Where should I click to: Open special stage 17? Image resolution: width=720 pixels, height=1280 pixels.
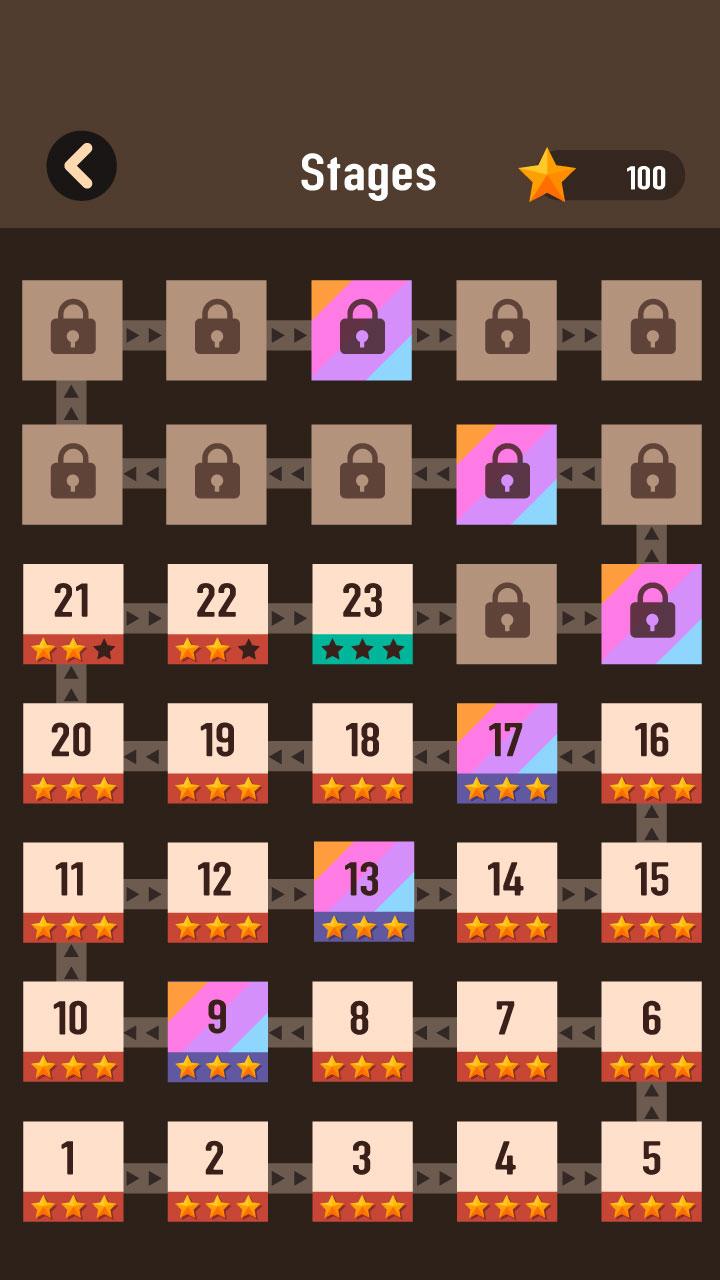[506, 752]
